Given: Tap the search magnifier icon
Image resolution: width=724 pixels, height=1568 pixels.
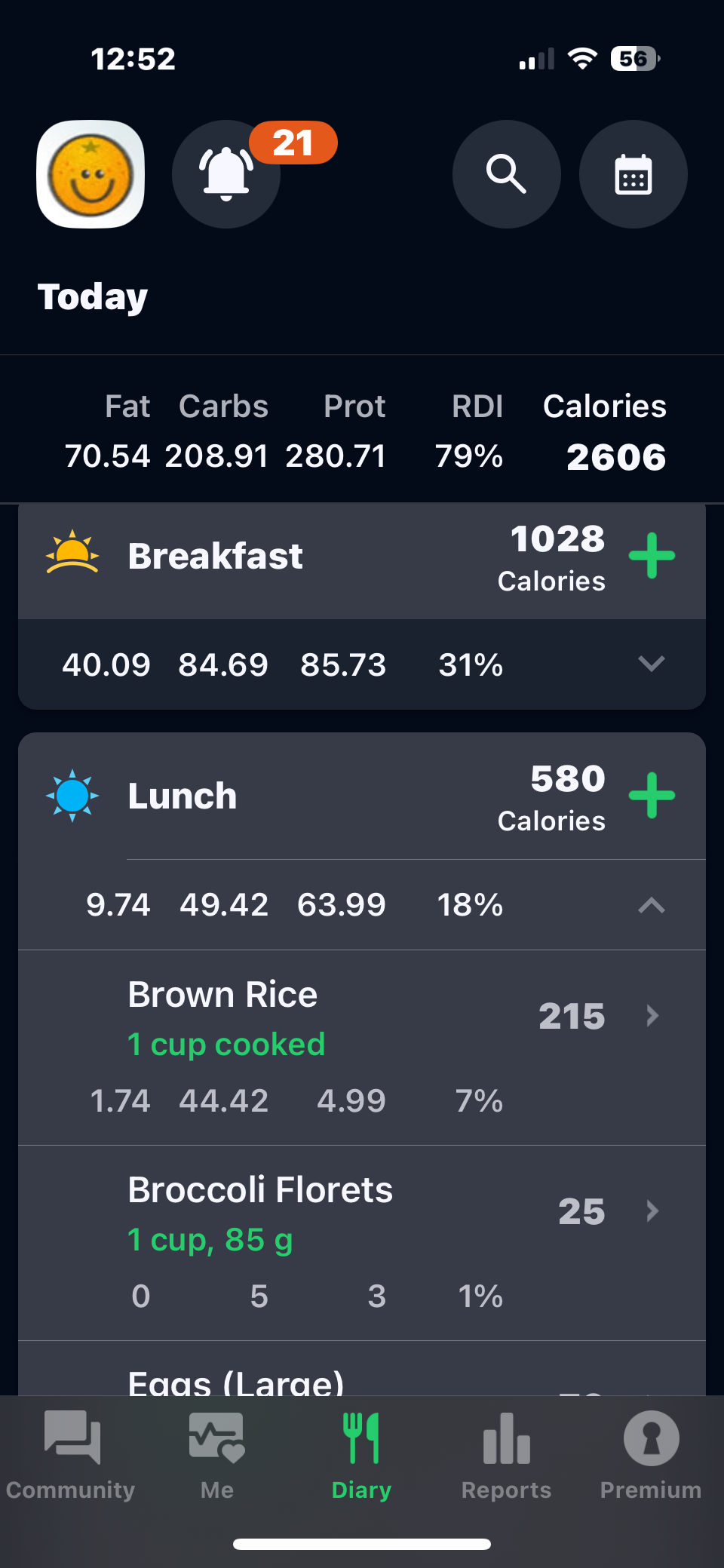Looking at the screenshot, I should tap(506, 174).
